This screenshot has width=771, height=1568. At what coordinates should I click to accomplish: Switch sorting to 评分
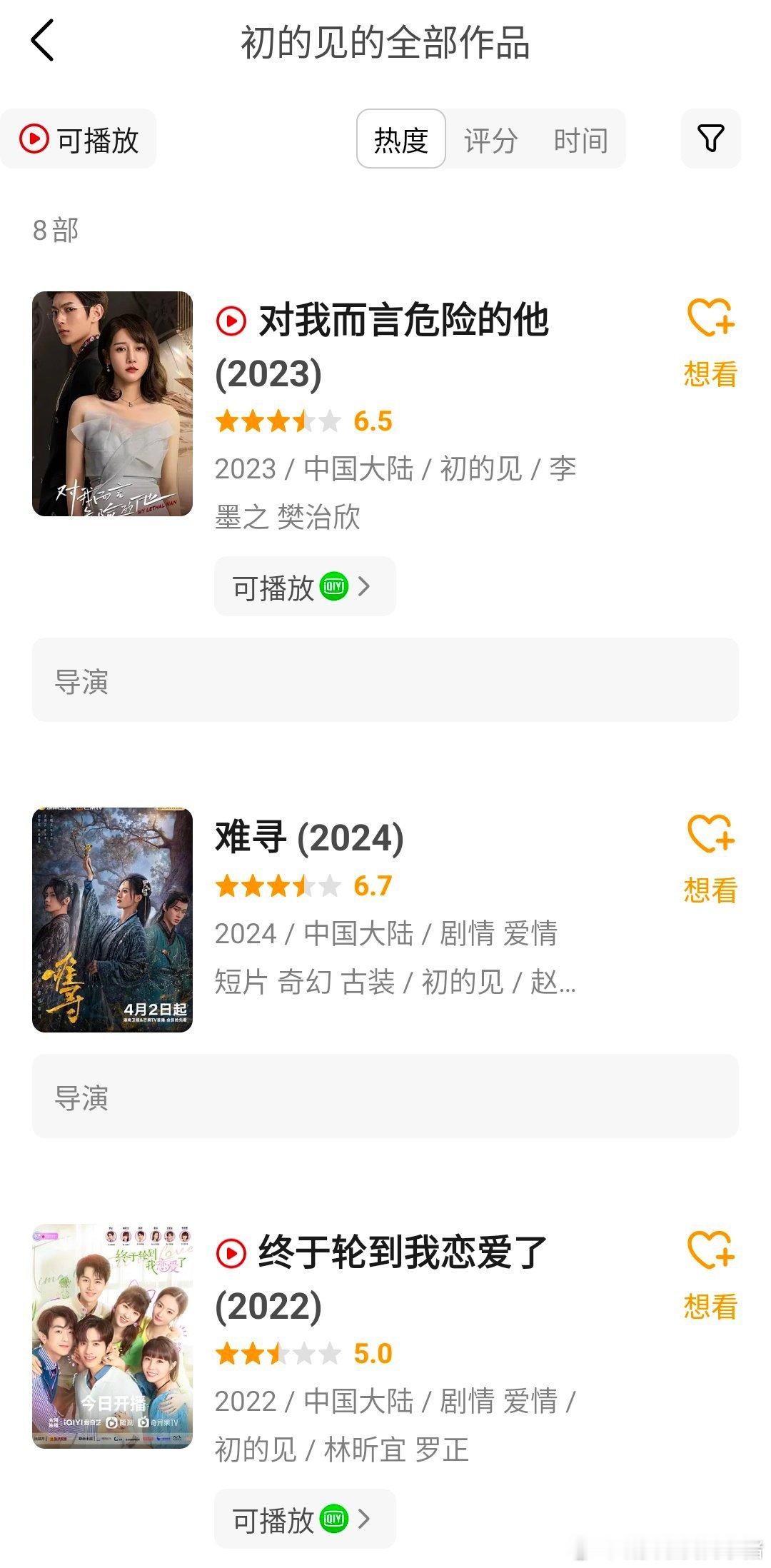point(490,139)
